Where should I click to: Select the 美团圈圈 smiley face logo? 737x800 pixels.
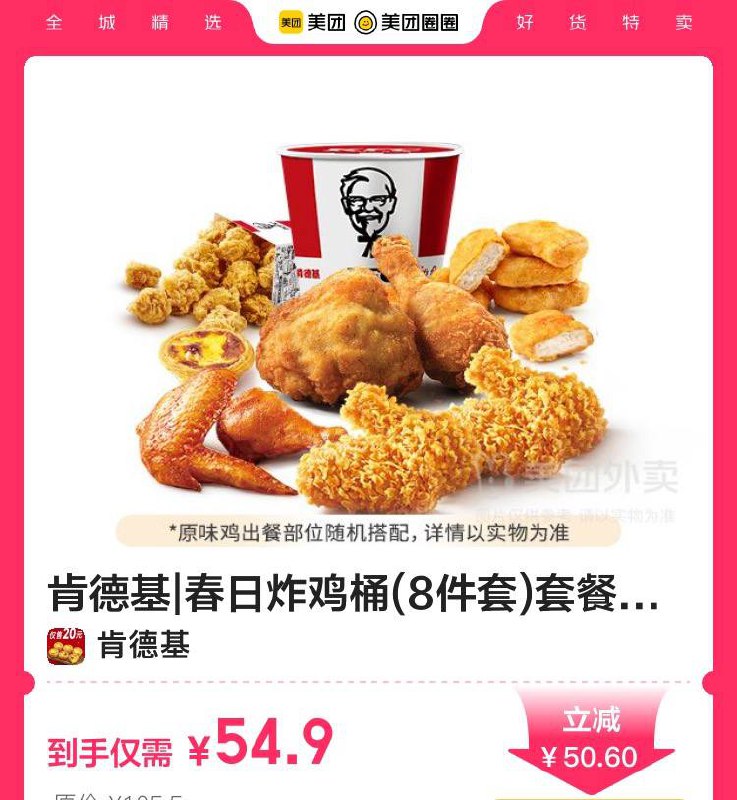tap(364, 22)
